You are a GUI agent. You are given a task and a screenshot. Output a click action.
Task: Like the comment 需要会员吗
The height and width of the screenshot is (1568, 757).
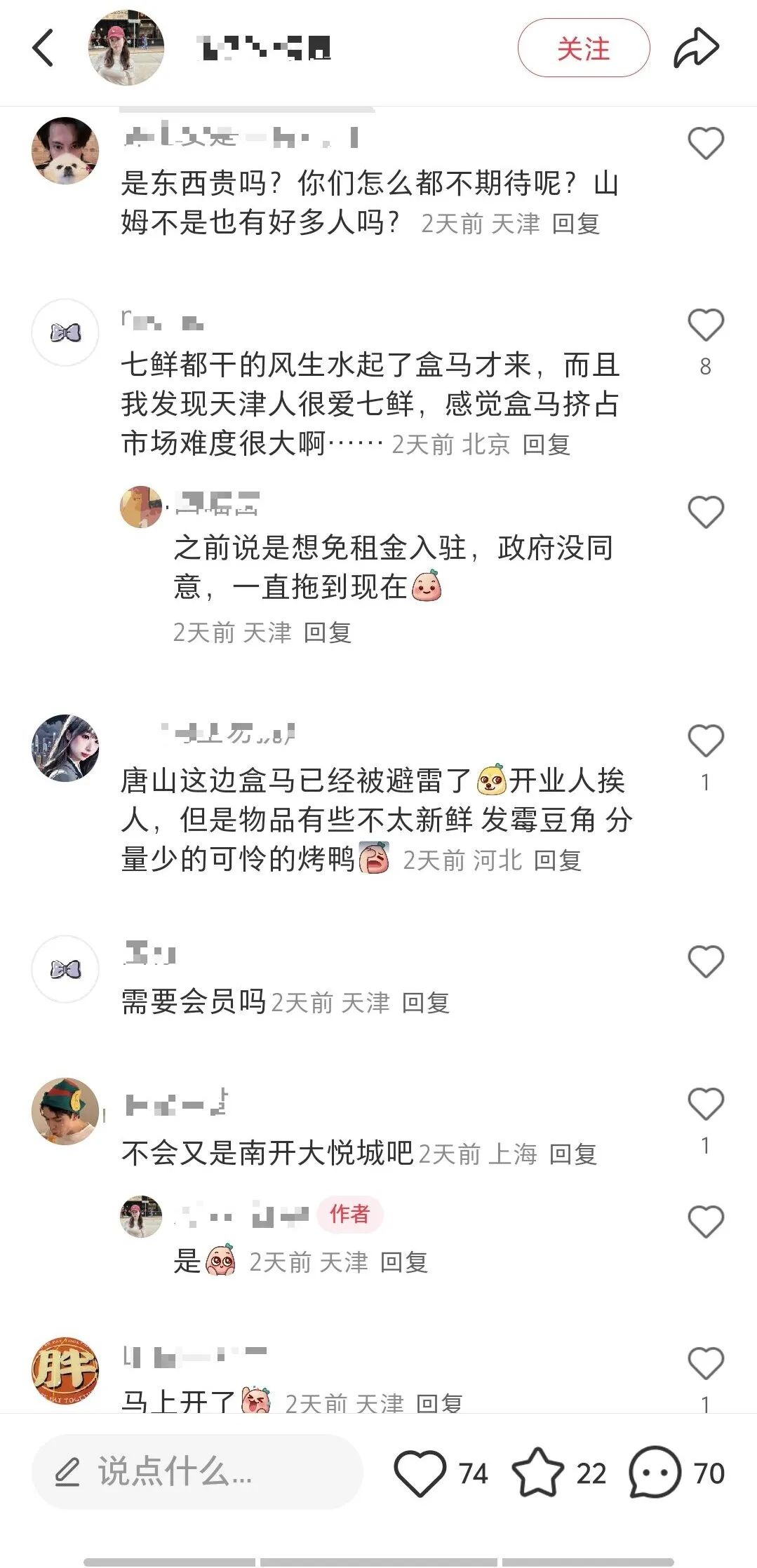pos(705,961)
